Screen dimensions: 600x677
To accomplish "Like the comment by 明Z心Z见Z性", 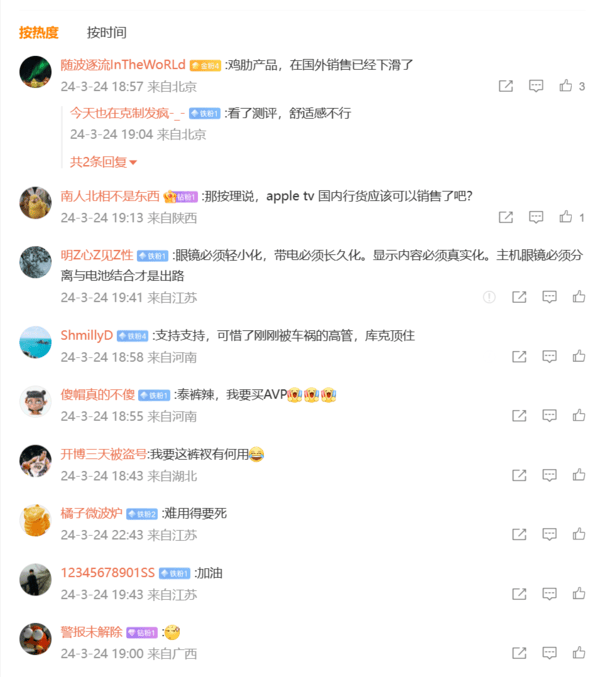I will click(x=578, y=297).
